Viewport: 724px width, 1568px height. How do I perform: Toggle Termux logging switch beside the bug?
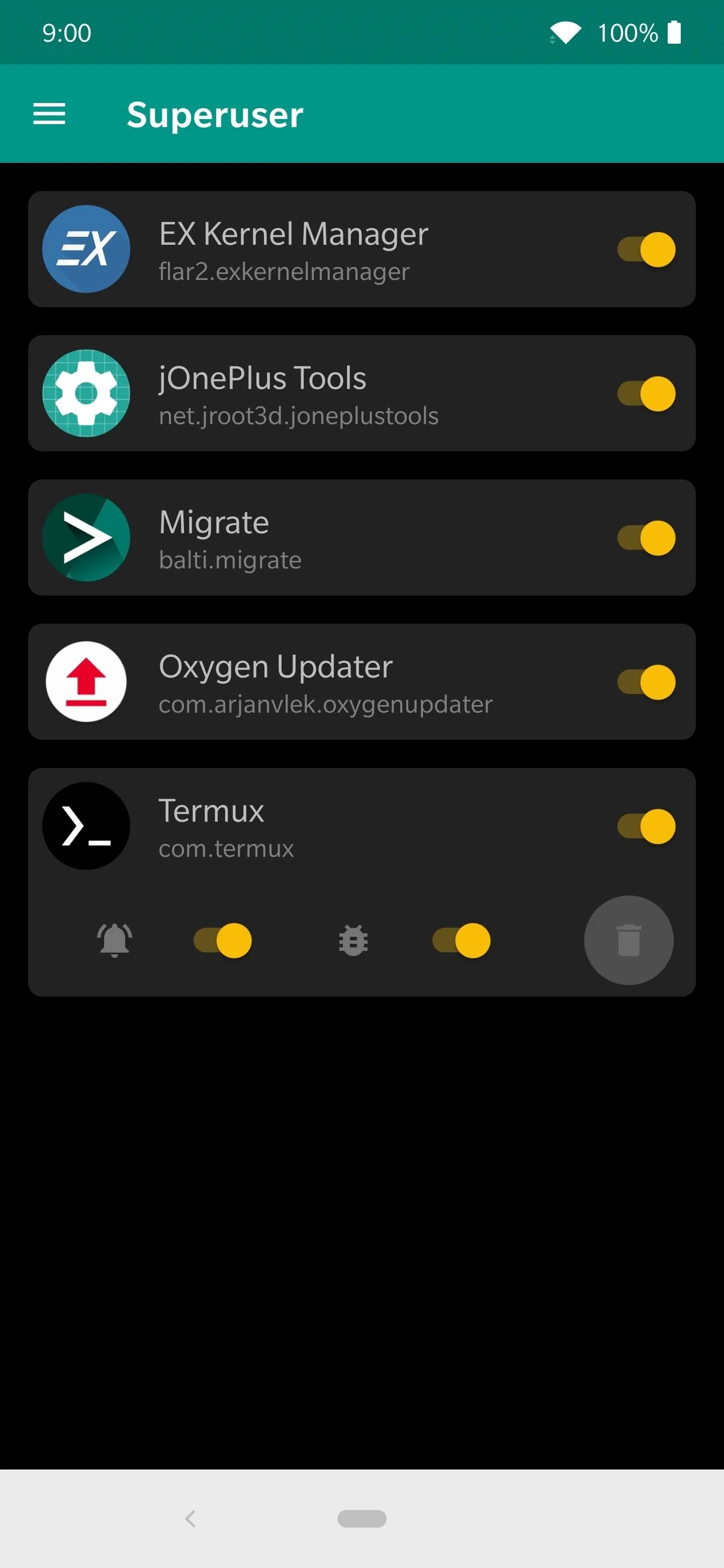pos(461,940)
